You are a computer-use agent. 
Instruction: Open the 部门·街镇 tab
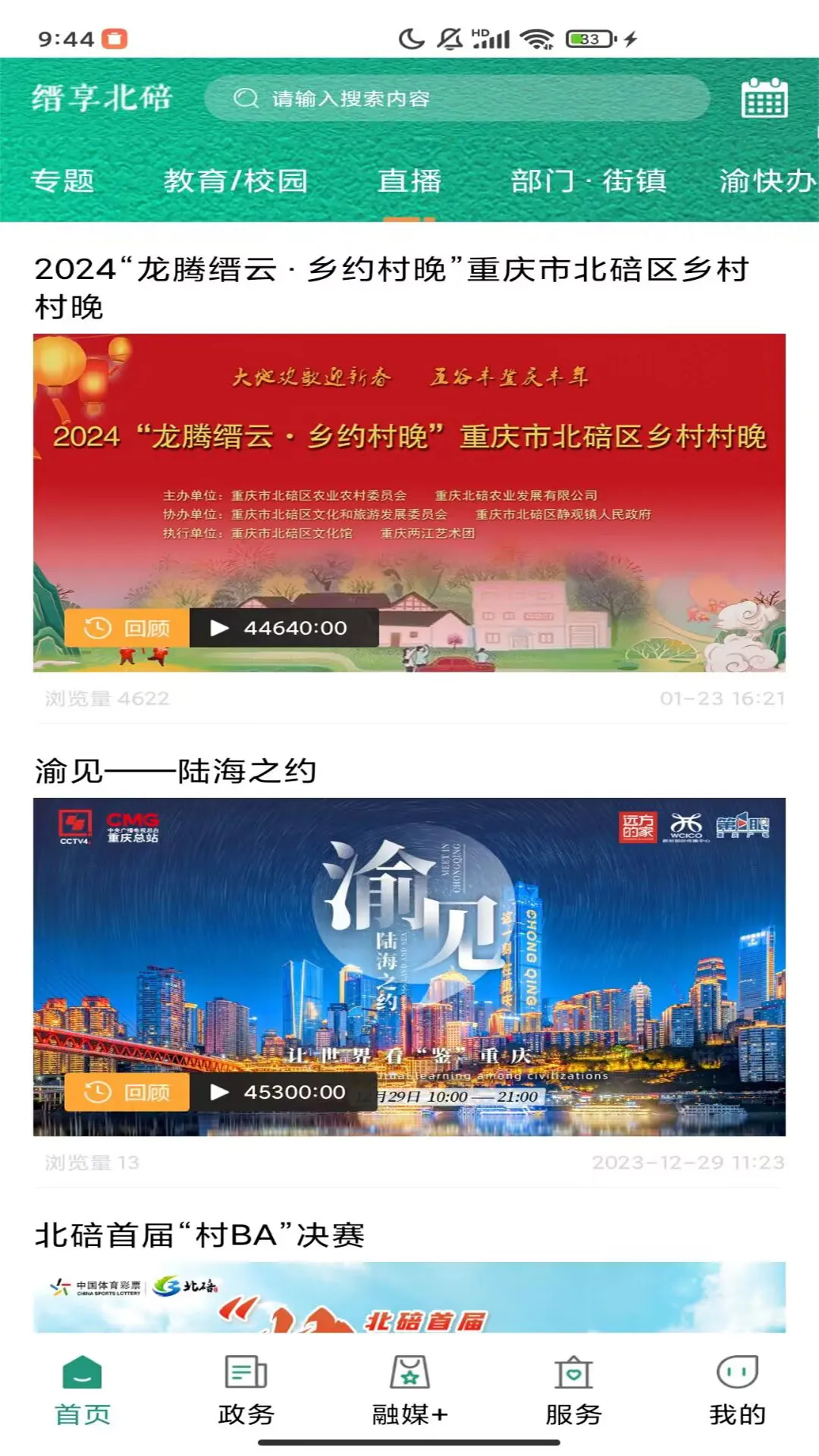(588, 180)
